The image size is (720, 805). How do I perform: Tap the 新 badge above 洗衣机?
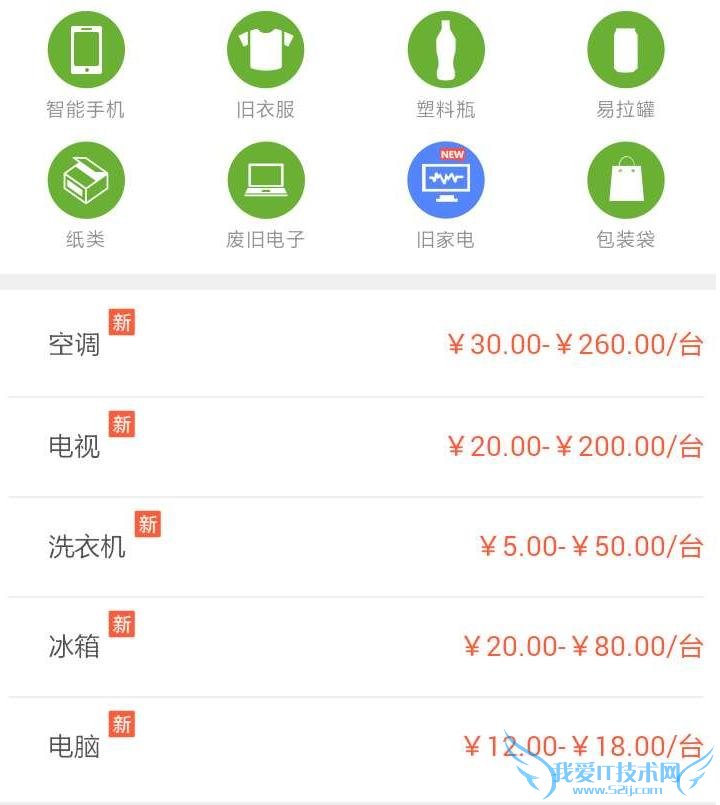pos(147,524)
